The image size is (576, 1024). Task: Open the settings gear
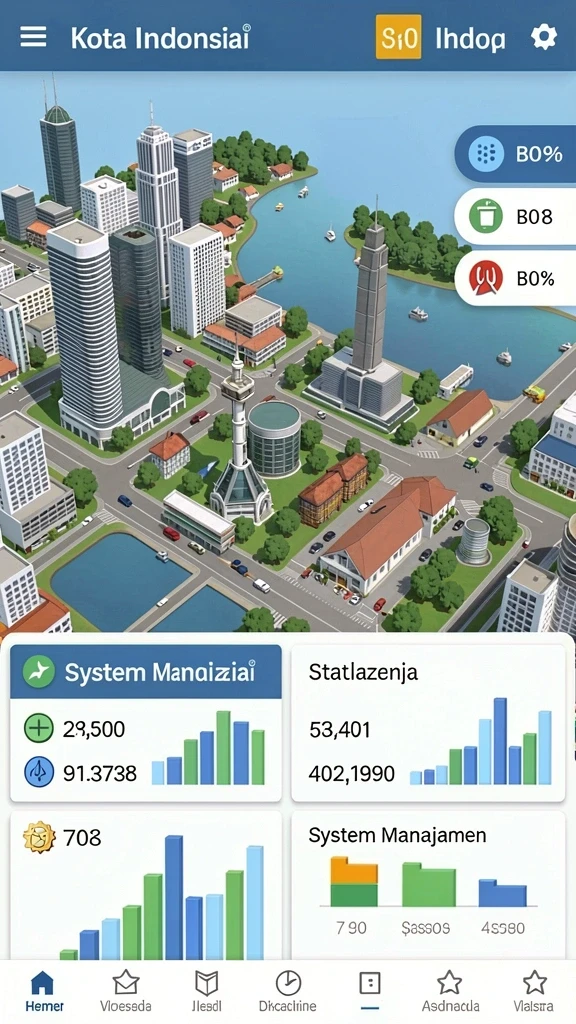pos(544,37)
